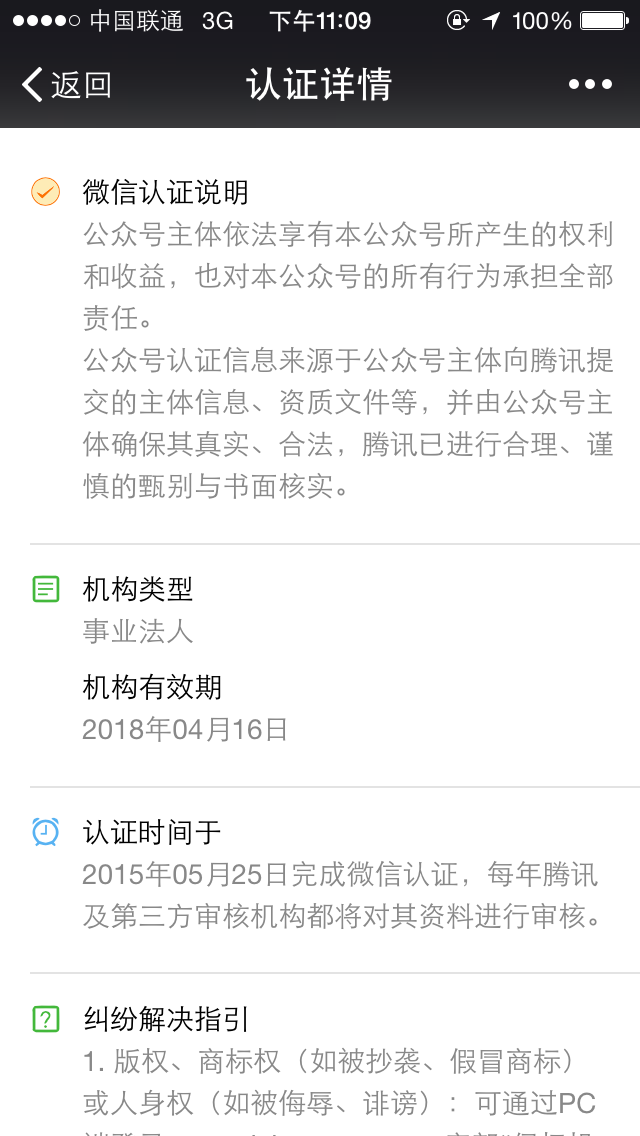Image resolution: width=640 pixels, height=1136 pixels.
Task: Go back using the 返回 button
Action: pyautogui.click(x=66, y=85)
